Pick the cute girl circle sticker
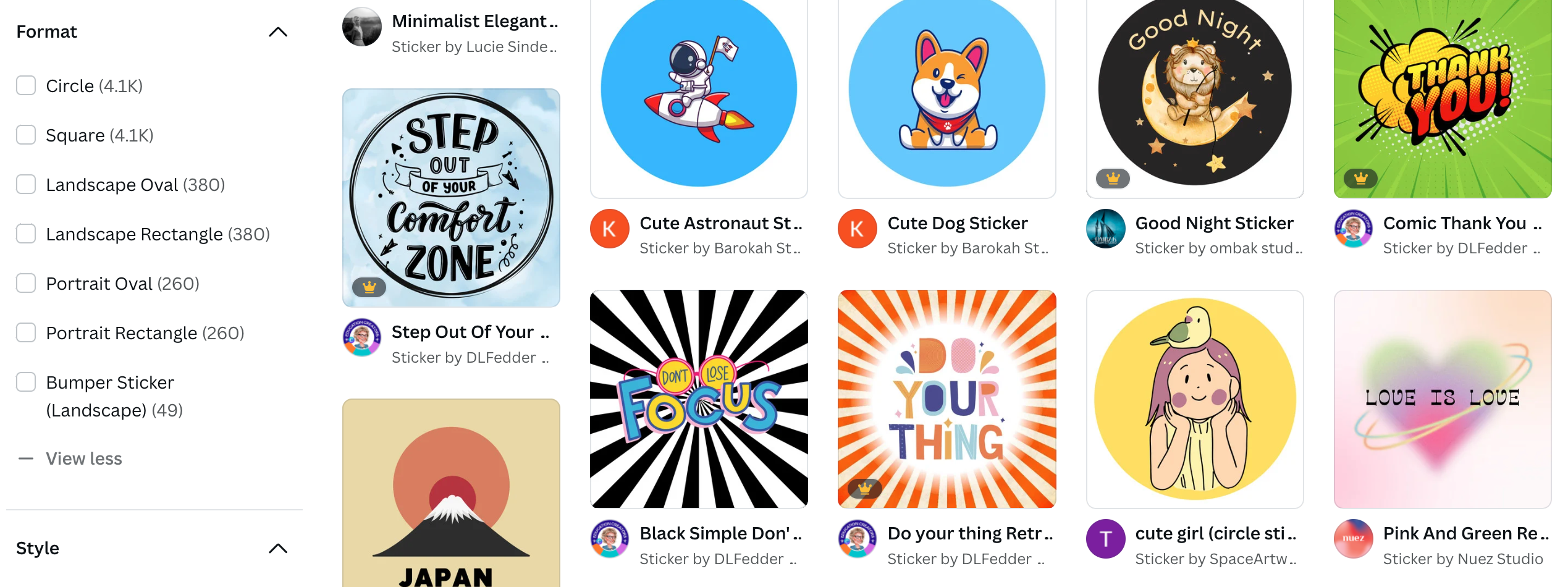 pyautogui.click(x=1194, y=399)
